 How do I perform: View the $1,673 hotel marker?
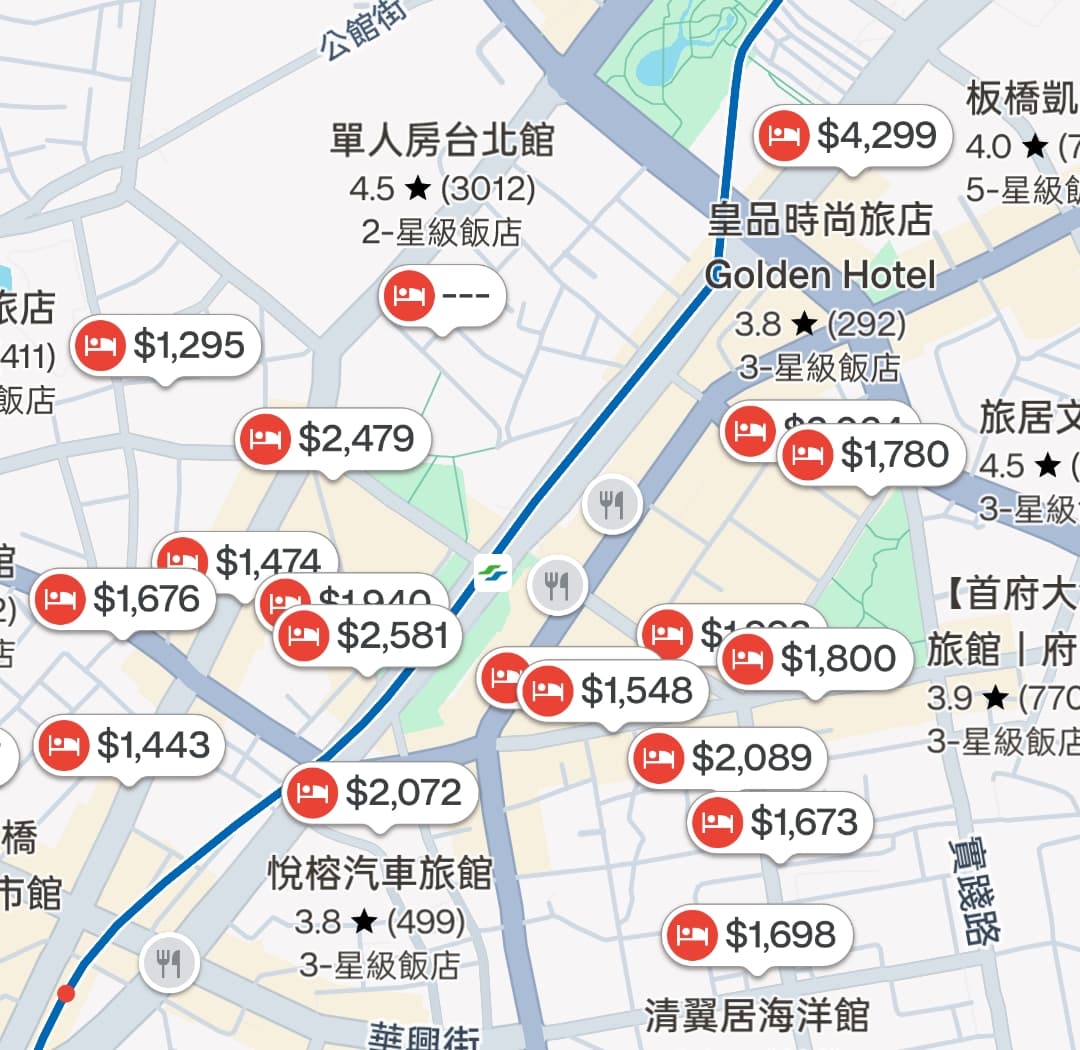(x=779, y=823)
